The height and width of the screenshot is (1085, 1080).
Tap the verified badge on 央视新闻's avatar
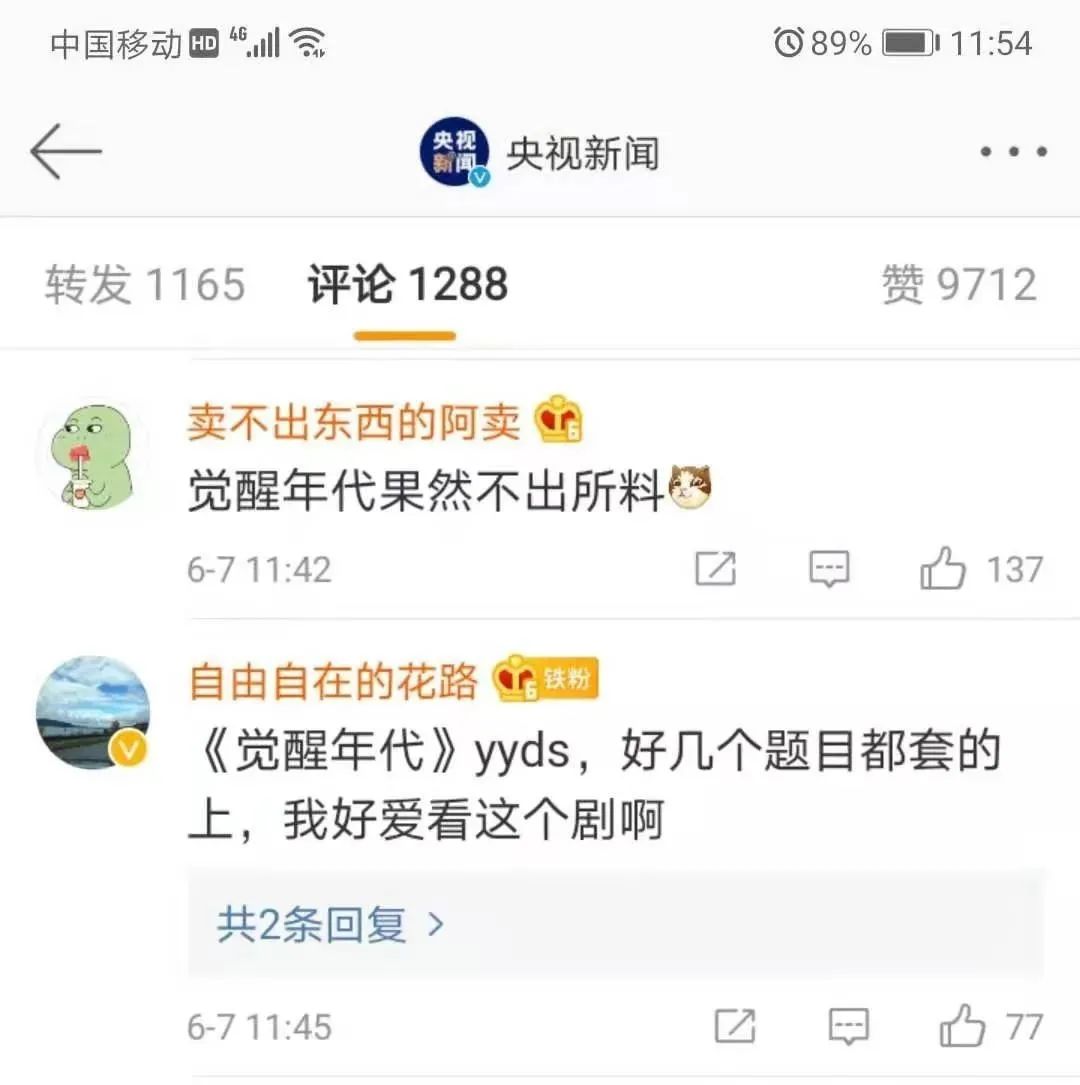pos(479,176)
